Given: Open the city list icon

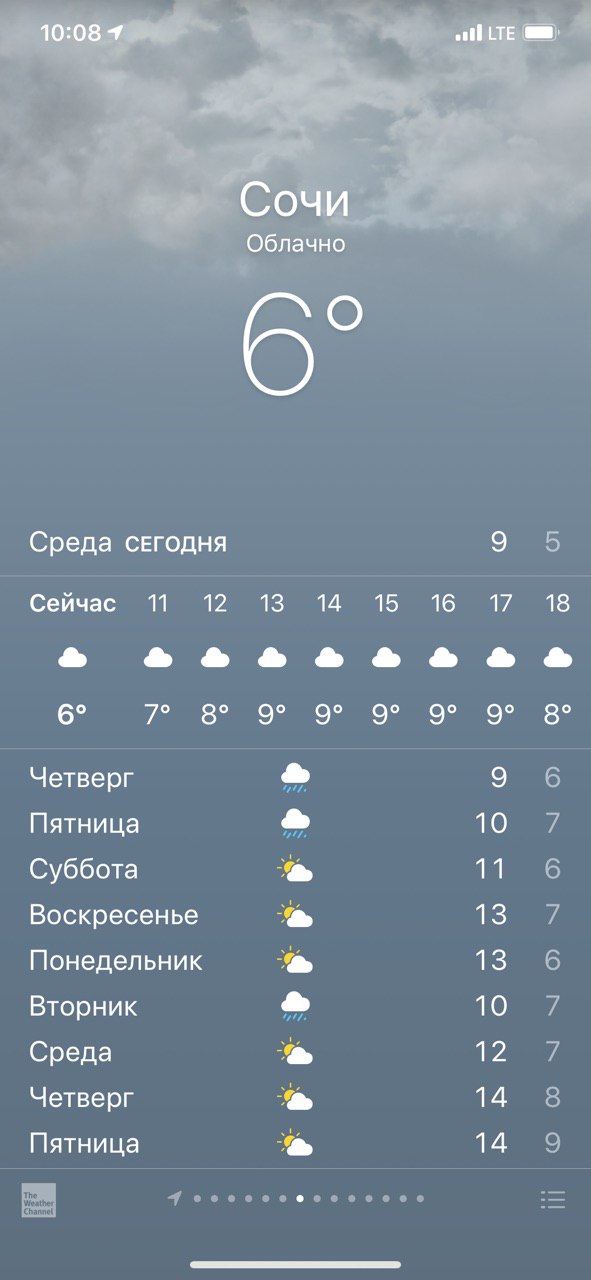Looking at the screenshot, I should (552, 1199).
